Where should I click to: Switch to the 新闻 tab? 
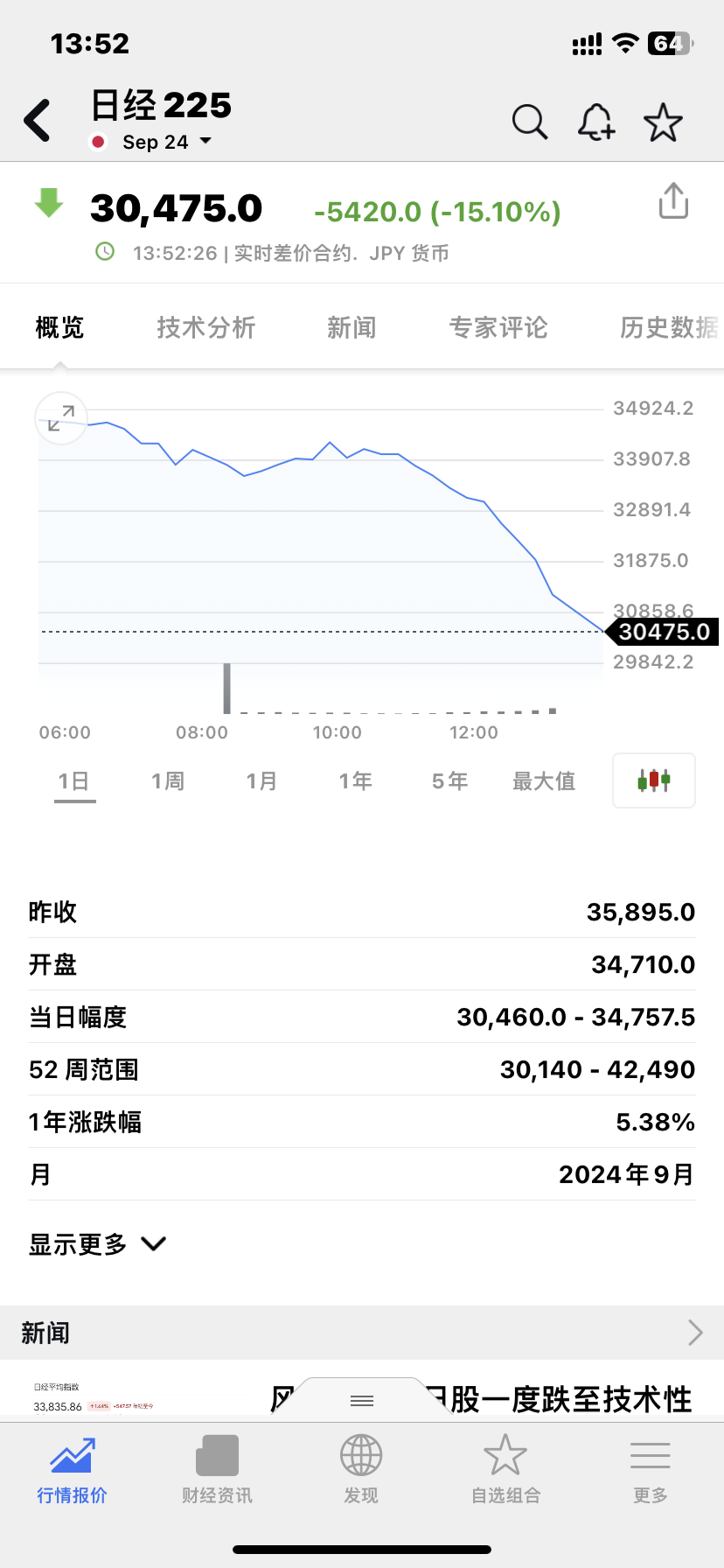coord(352,327)
